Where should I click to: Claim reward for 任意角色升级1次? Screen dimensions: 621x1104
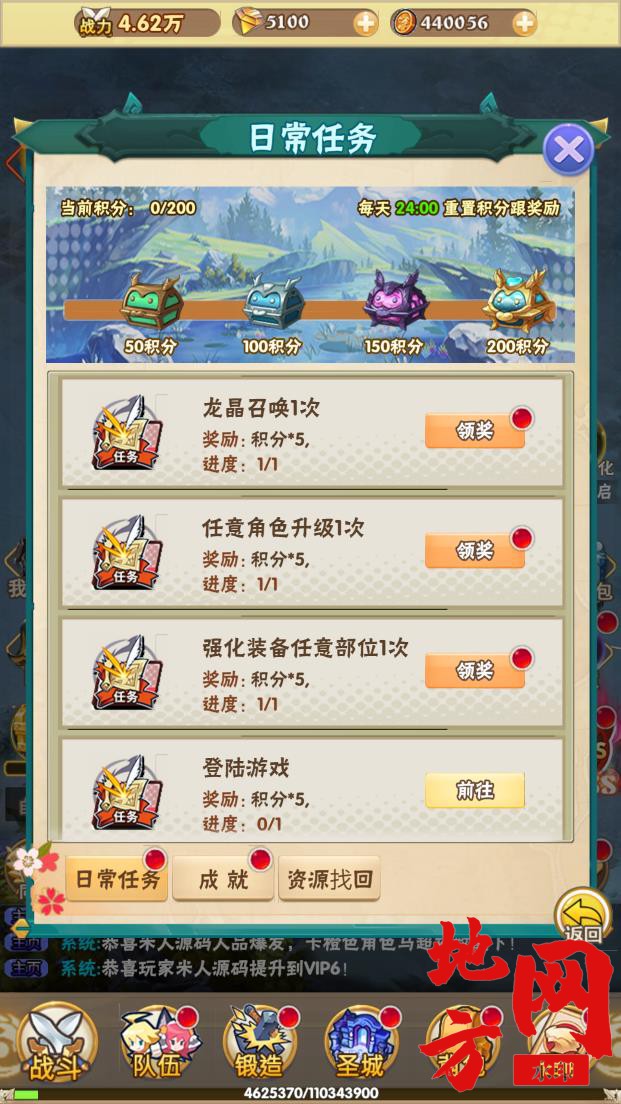pos(475,551)
